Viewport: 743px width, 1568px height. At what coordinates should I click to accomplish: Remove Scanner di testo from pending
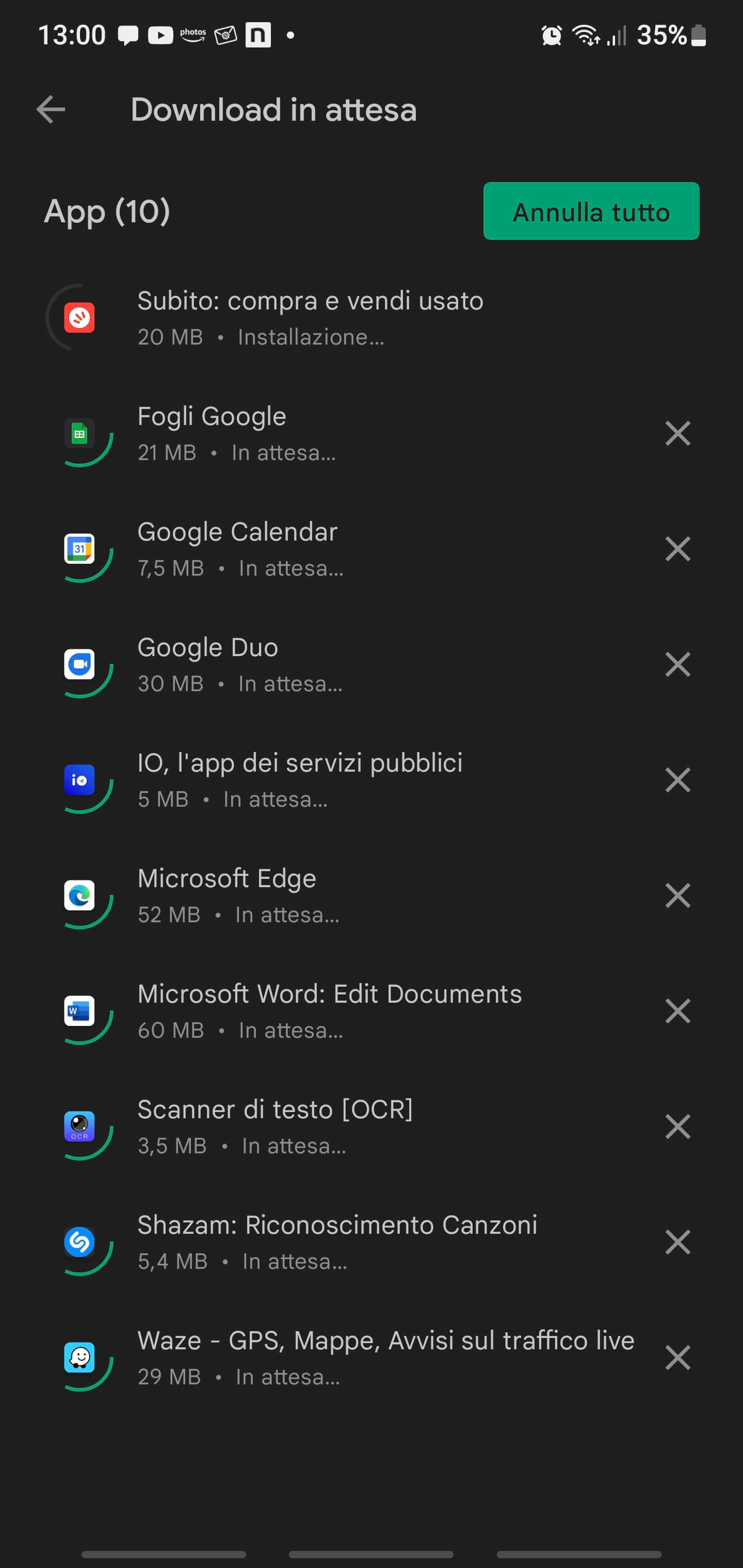pyautogui.click(x=677, y=1128)
